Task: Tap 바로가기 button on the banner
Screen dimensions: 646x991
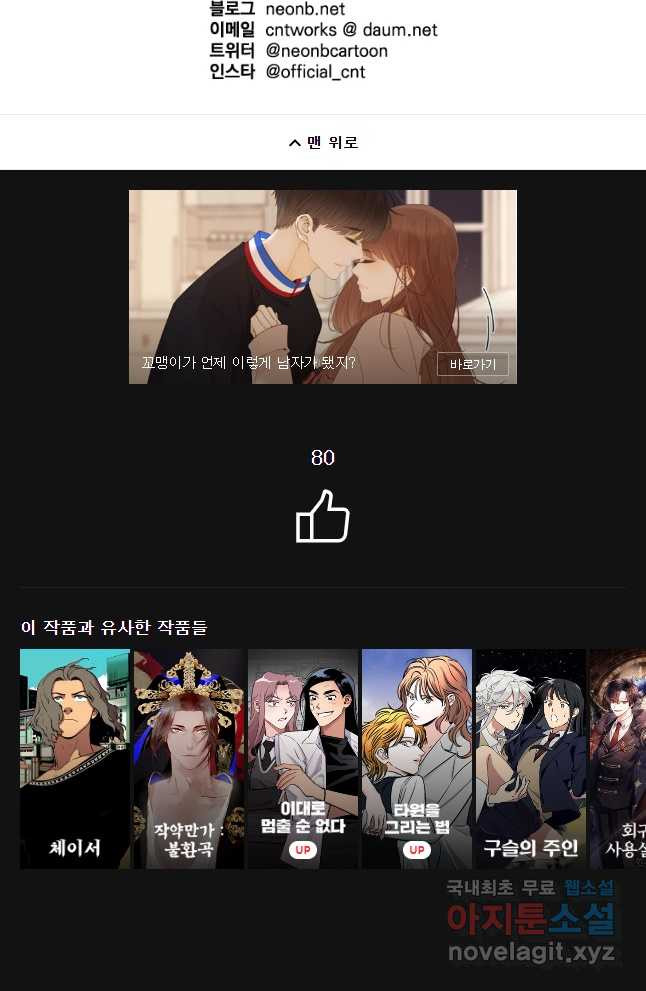Action: point(473,364)
